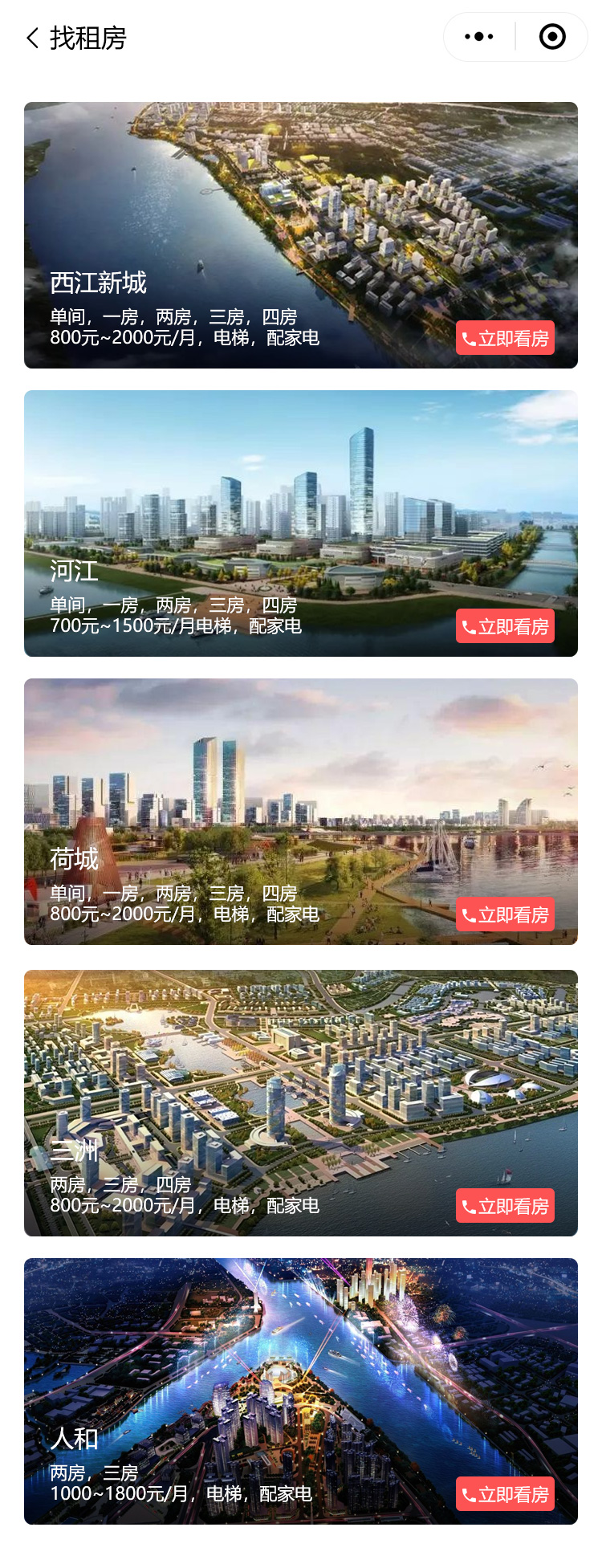
Task: Open the mini program more options menu
Action: pos(479,37)
